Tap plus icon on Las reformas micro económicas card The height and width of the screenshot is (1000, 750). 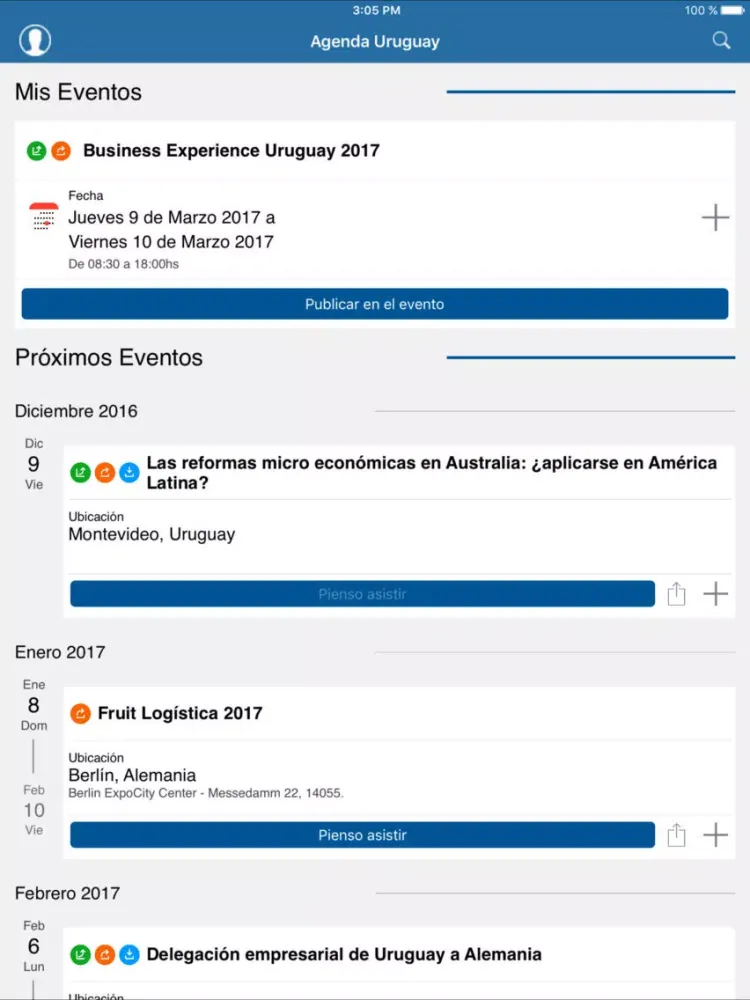(x=715, y=594)
